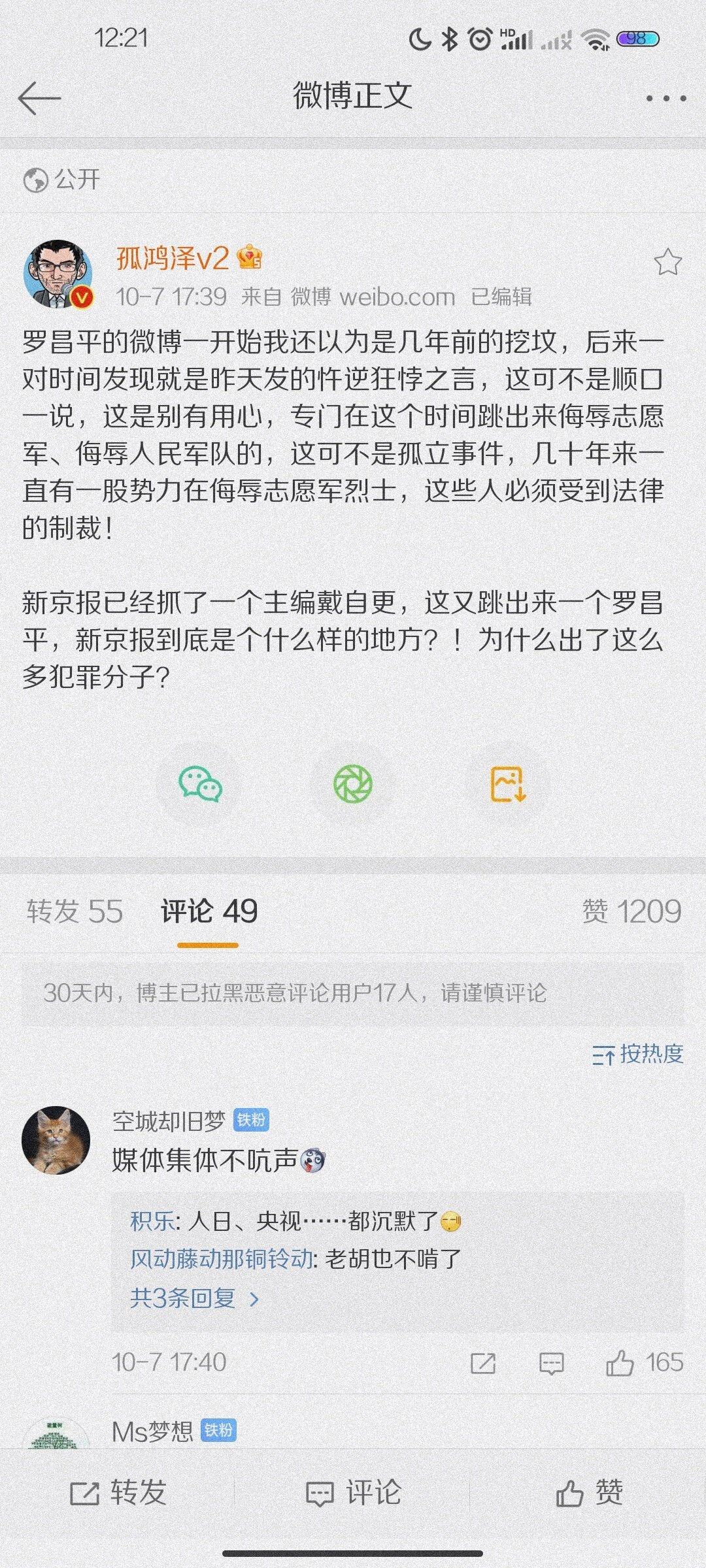Share the post to WeChat
The height and width of the screenshot is (1568, 706).
(201, 783)
